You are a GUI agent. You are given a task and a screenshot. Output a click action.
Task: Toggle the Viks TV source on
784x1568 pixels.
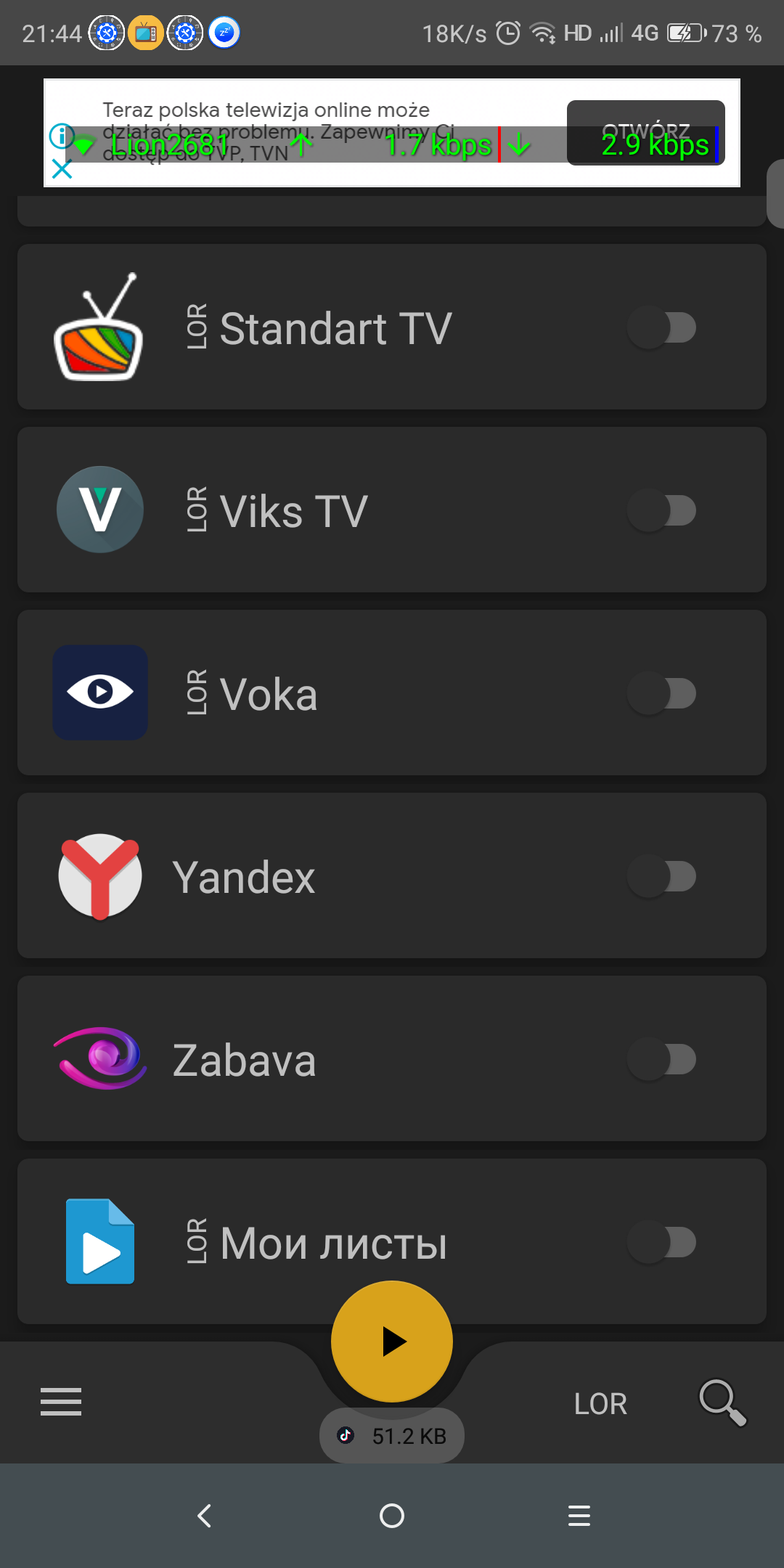662,510
